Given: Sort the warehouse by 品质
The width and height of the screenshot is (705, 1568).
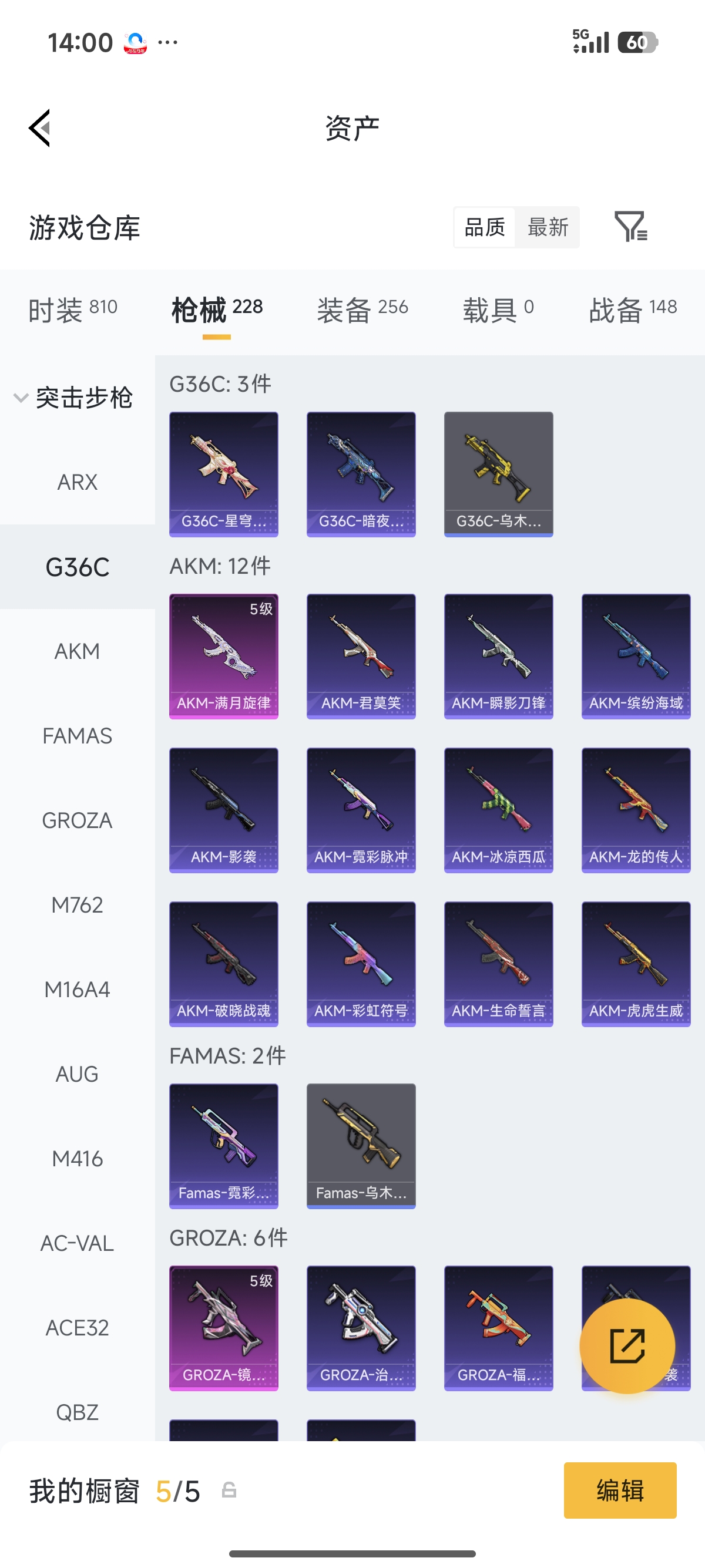Looking at the screenshot, I should point(485,227).
